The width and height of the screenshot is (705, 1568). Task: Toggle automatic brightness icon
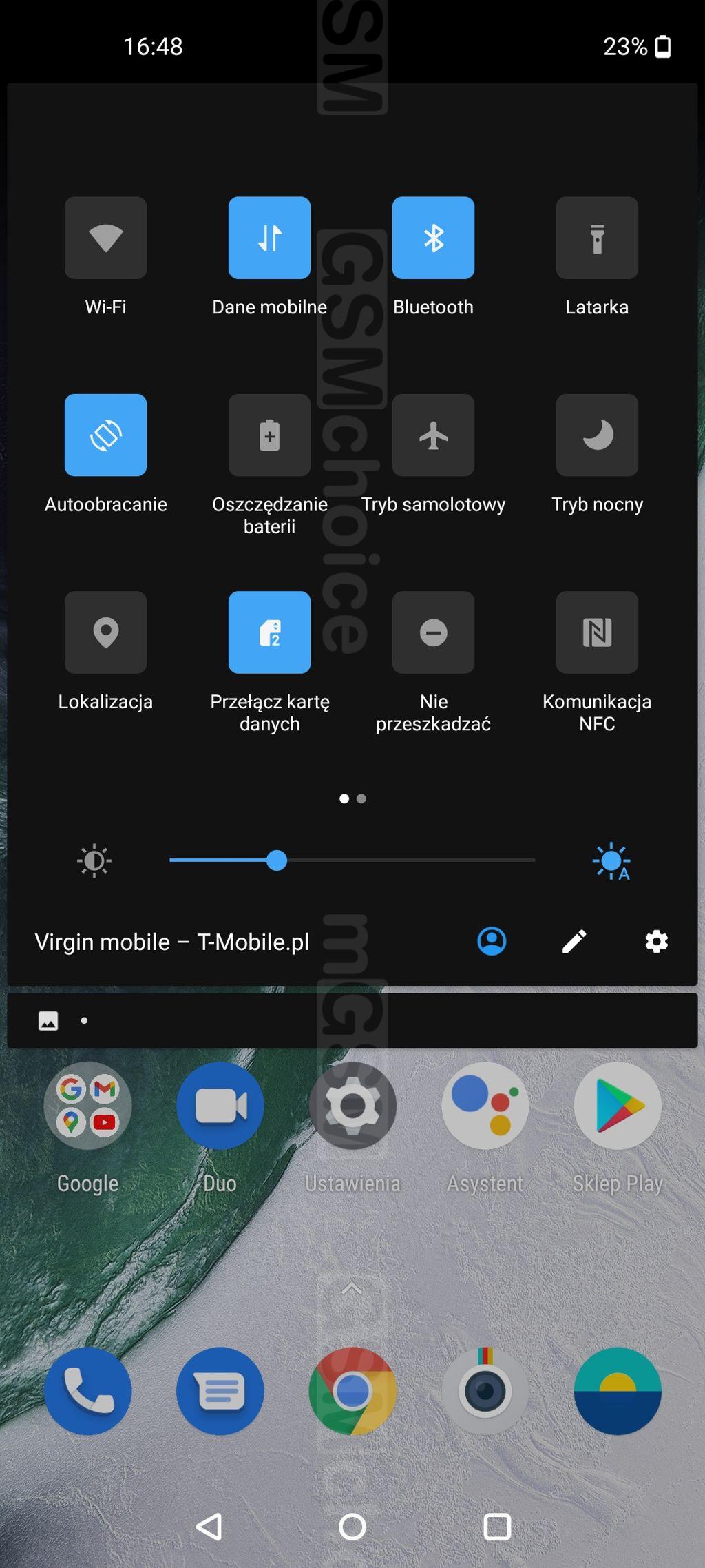pos(611,861)
